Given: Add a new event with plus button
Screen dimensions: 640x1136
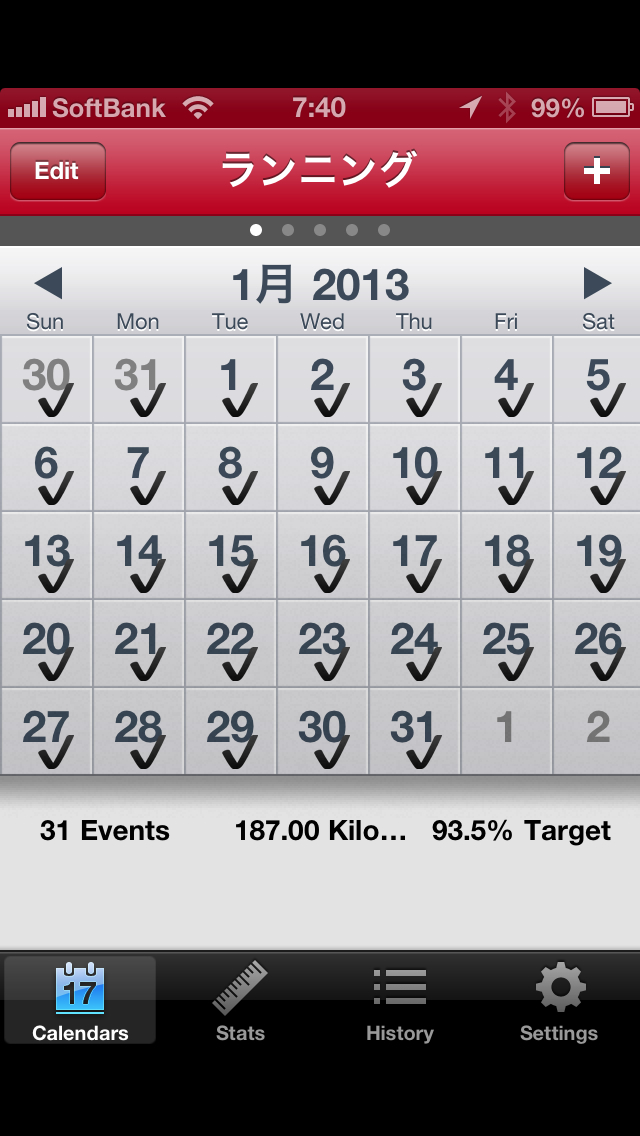Looking at the screenshot, I should [596, 171].
